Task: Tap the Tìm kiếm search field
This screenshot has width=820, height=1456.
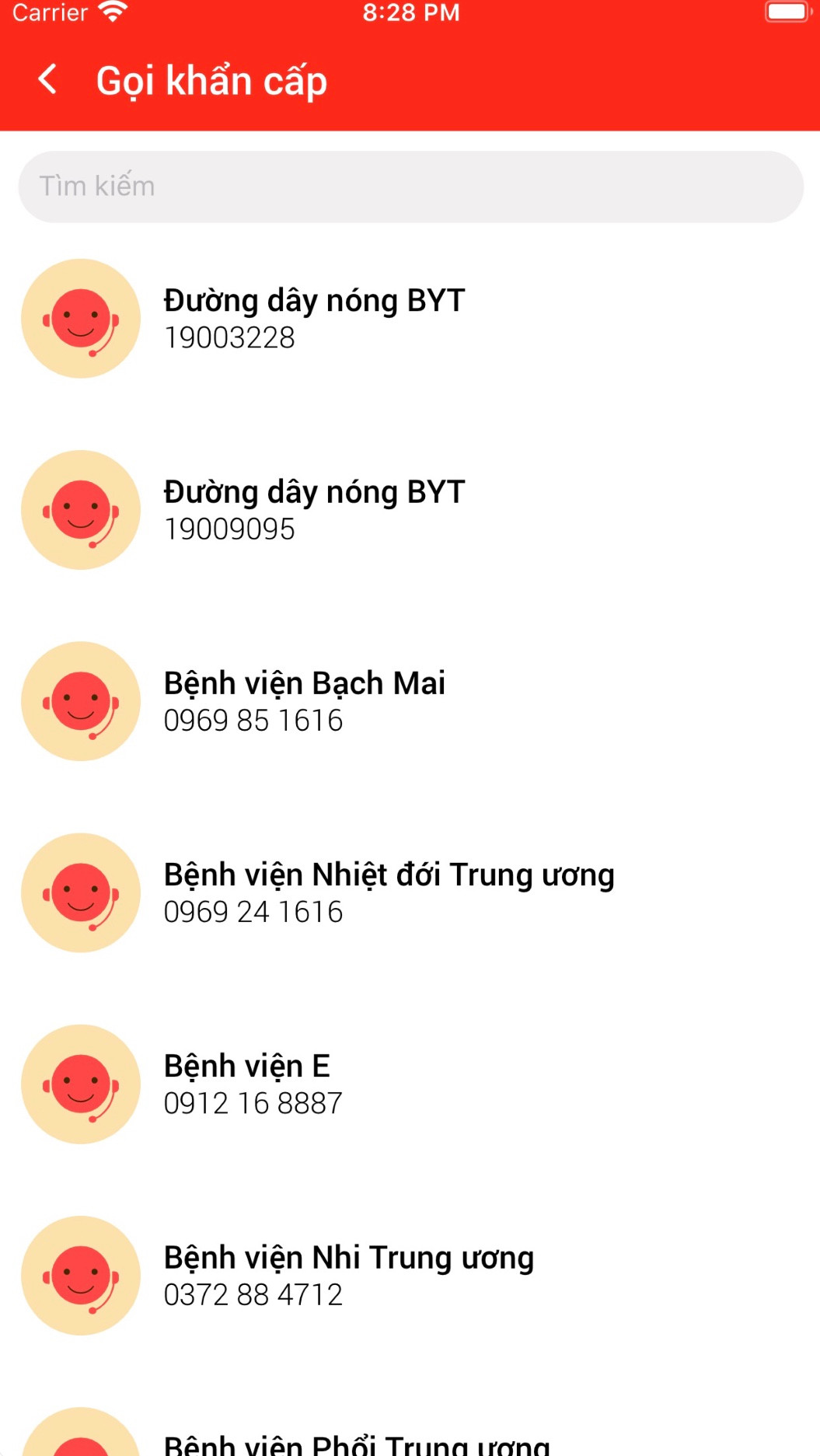Action: tap(410, 185)
